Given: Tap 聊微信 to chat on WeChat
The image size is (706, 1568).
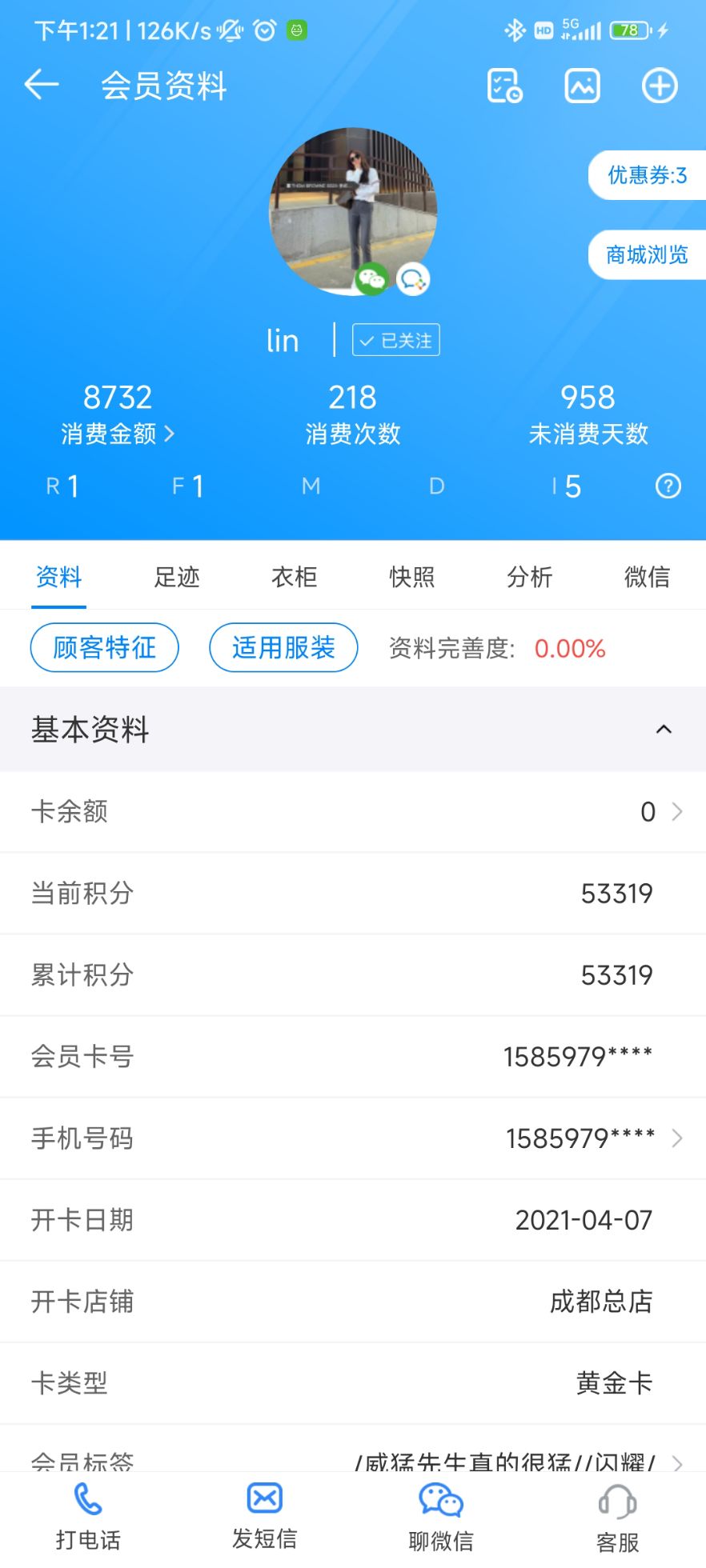Looking at the screenshot, I should click(441, 1516).
